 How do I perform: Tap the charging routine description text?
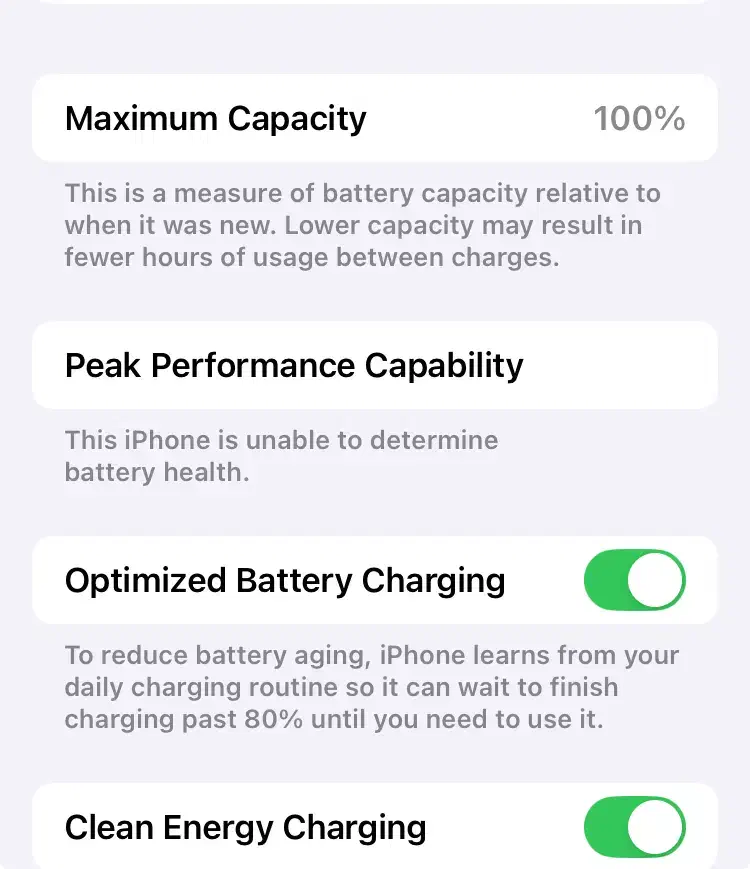tap(370, 687)
